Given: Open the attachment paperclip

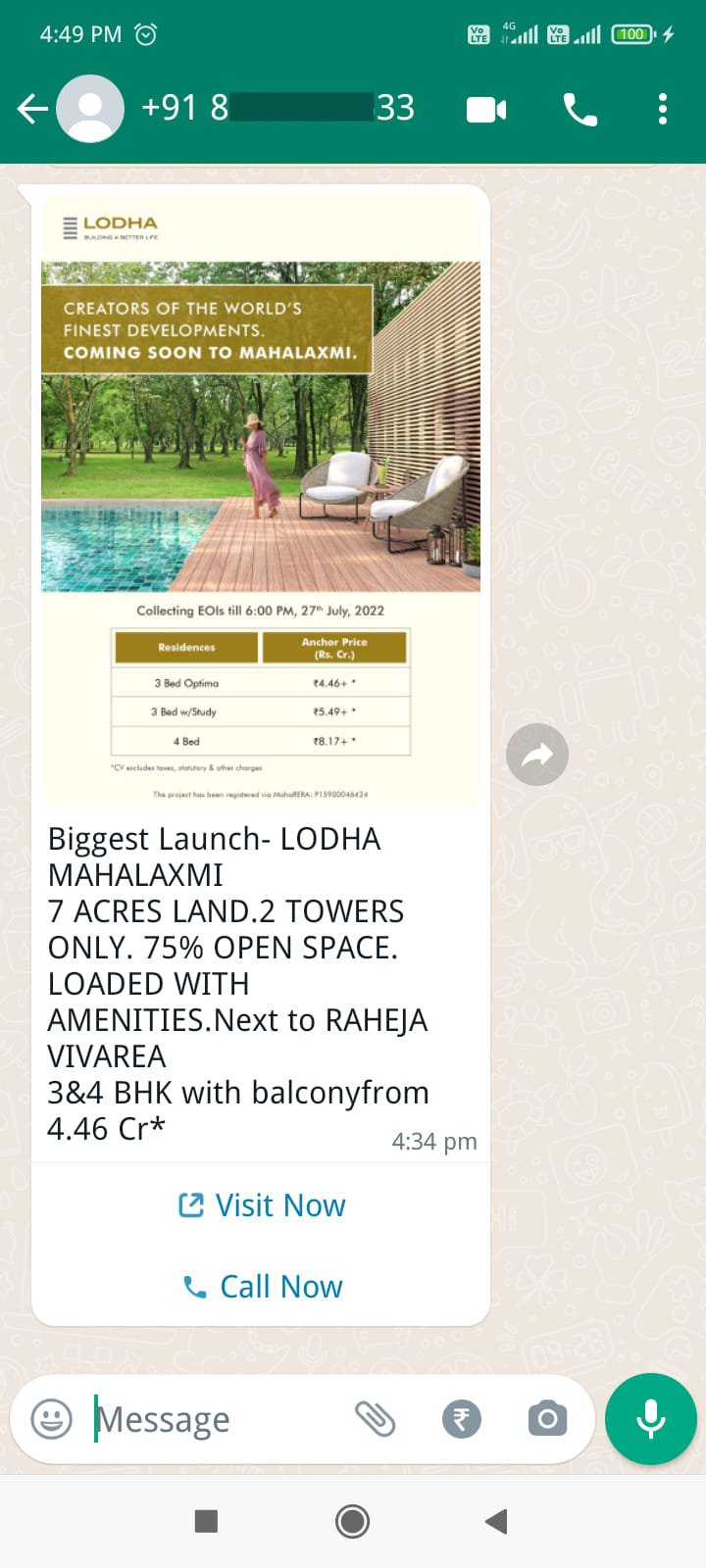Looking at the screenshot, I should coord(375,1418).
